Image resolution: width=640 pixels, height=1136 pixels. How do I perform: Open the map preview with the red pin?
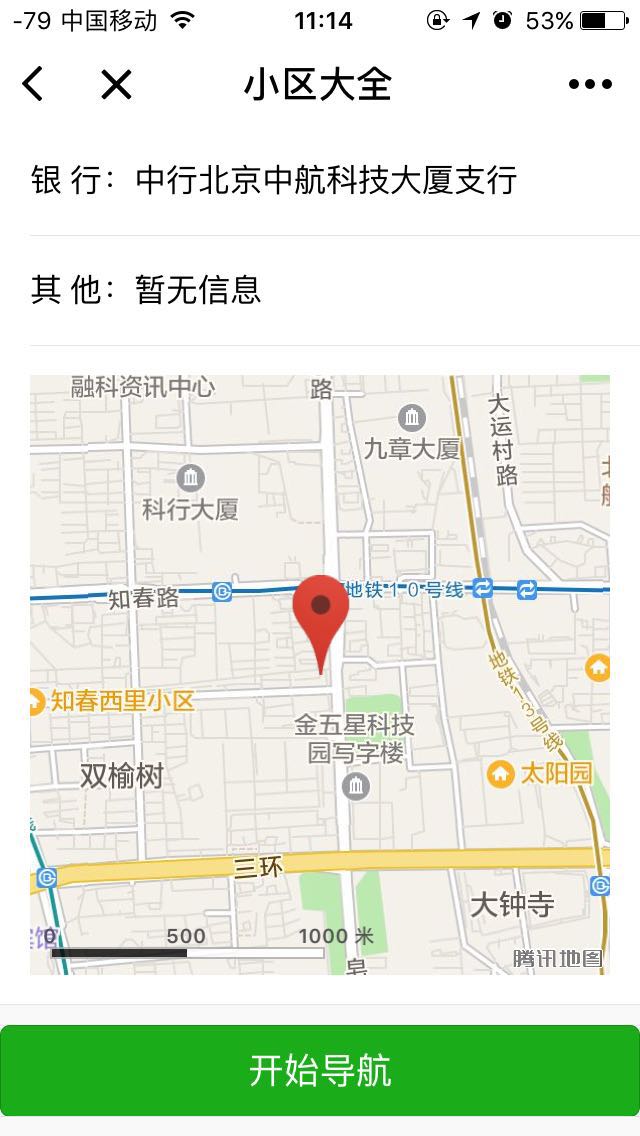pyautogui.click(x=320, y=674)
